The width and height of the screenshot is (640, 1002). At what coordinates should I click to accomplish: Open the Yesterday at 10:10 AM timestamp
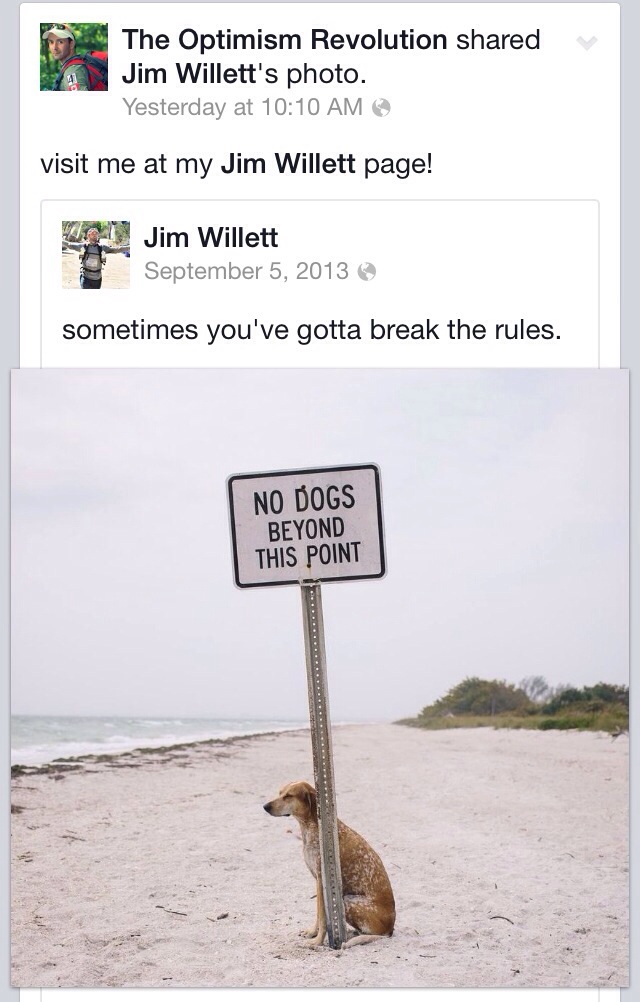[242, 107]
